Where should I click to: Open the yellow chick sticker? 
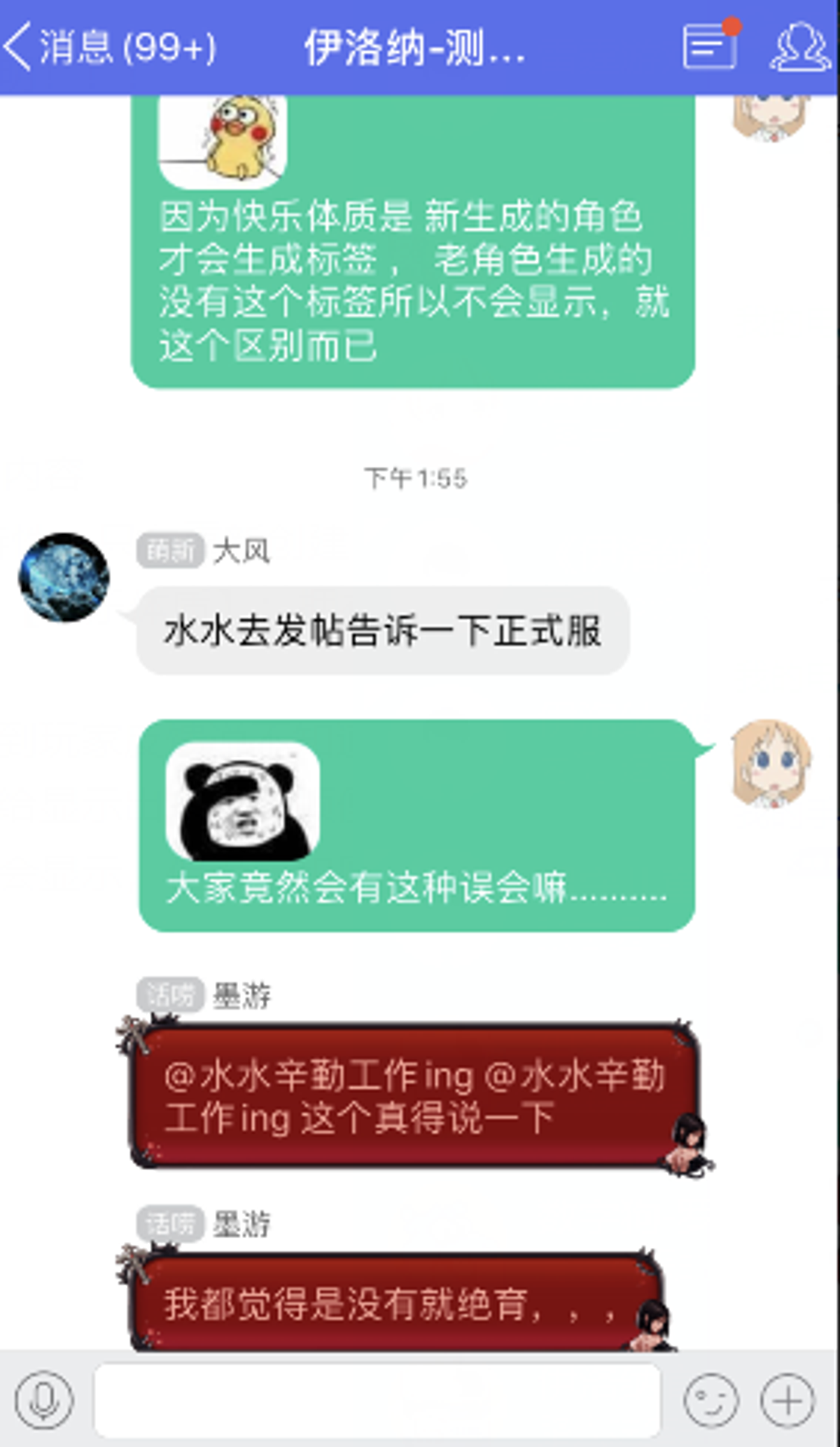pyautogui.click(x=223, y=141)
